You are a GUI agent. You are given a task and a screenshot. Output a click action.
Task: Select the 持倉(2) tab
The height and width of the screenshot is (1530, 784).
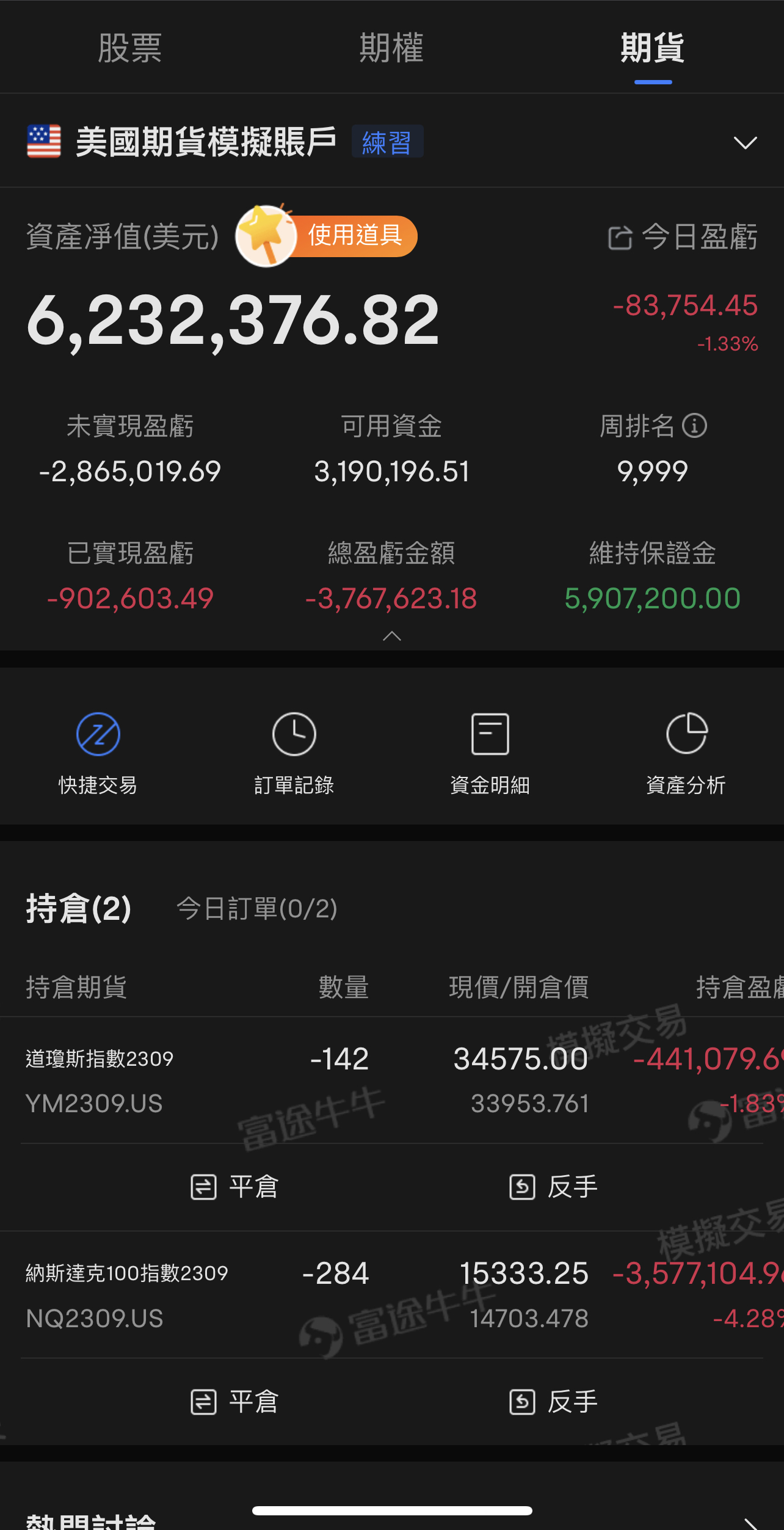pos(78,908)
